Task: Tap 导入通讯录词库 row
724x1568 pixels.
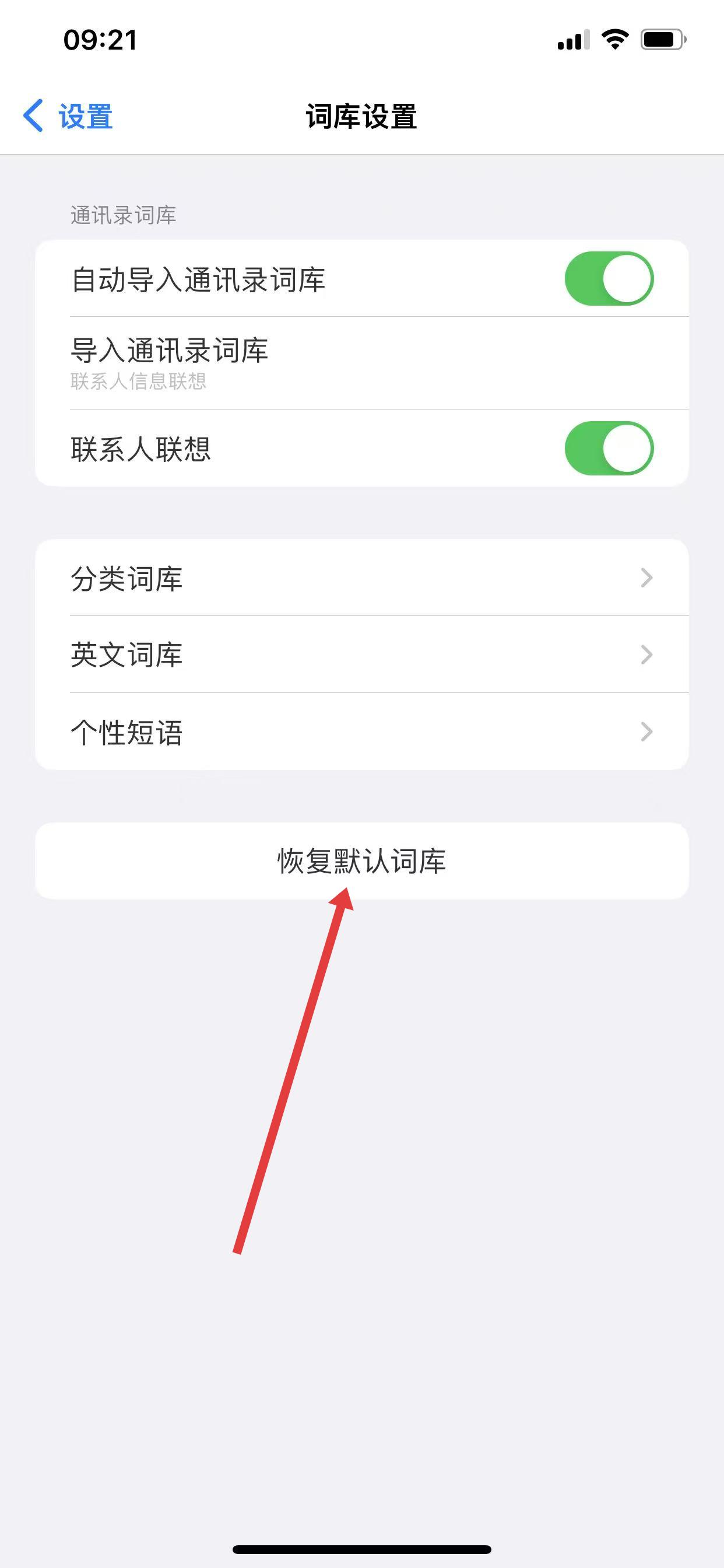Action: (361, 363)
